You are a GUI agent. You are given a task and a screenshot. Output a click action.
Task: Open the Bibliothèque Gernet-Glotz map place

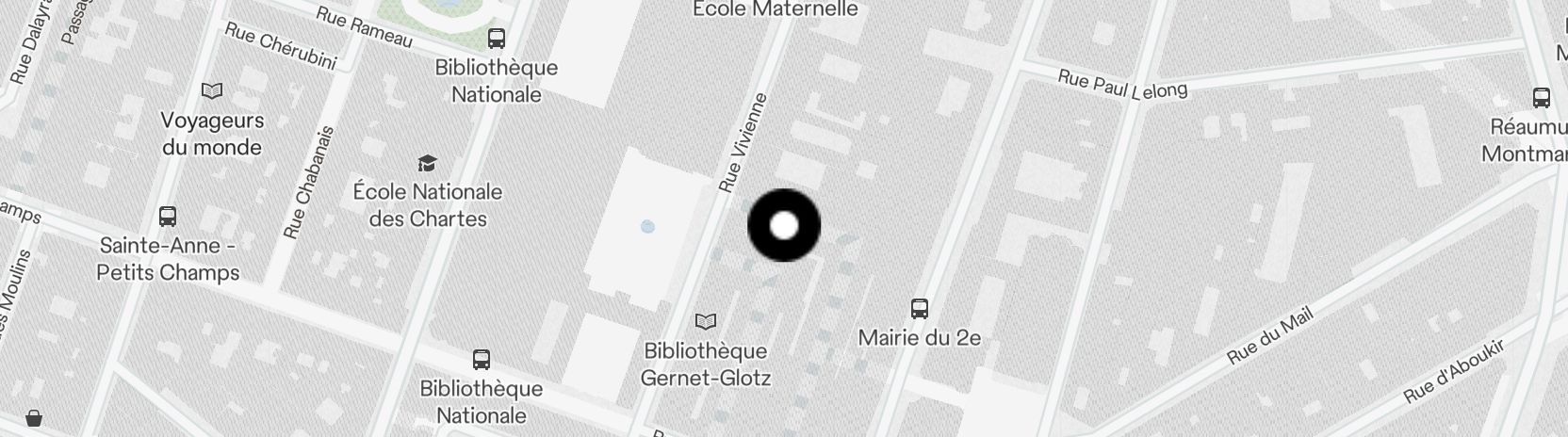[706, 322]
